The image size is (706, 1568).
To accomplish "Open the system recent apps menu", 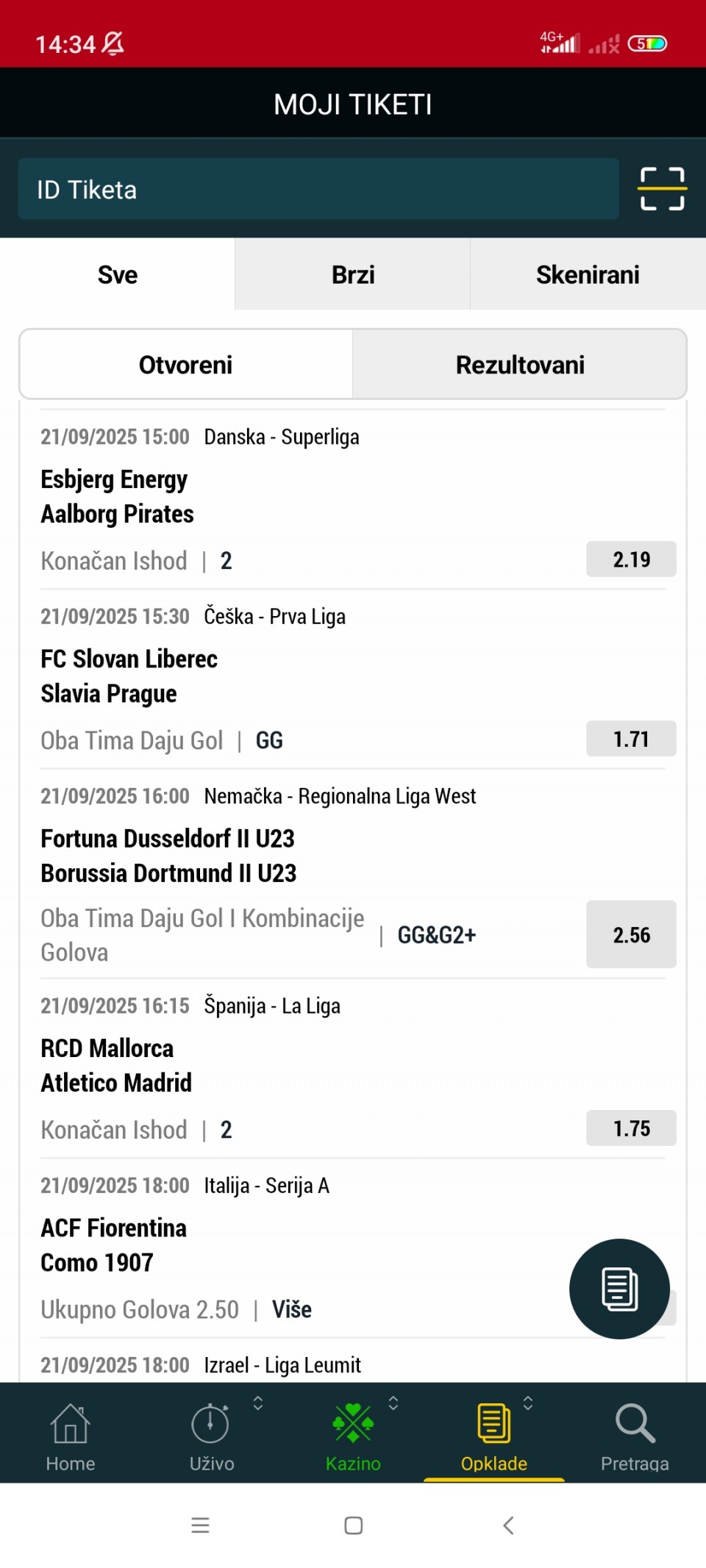I will coord(200,1525).
